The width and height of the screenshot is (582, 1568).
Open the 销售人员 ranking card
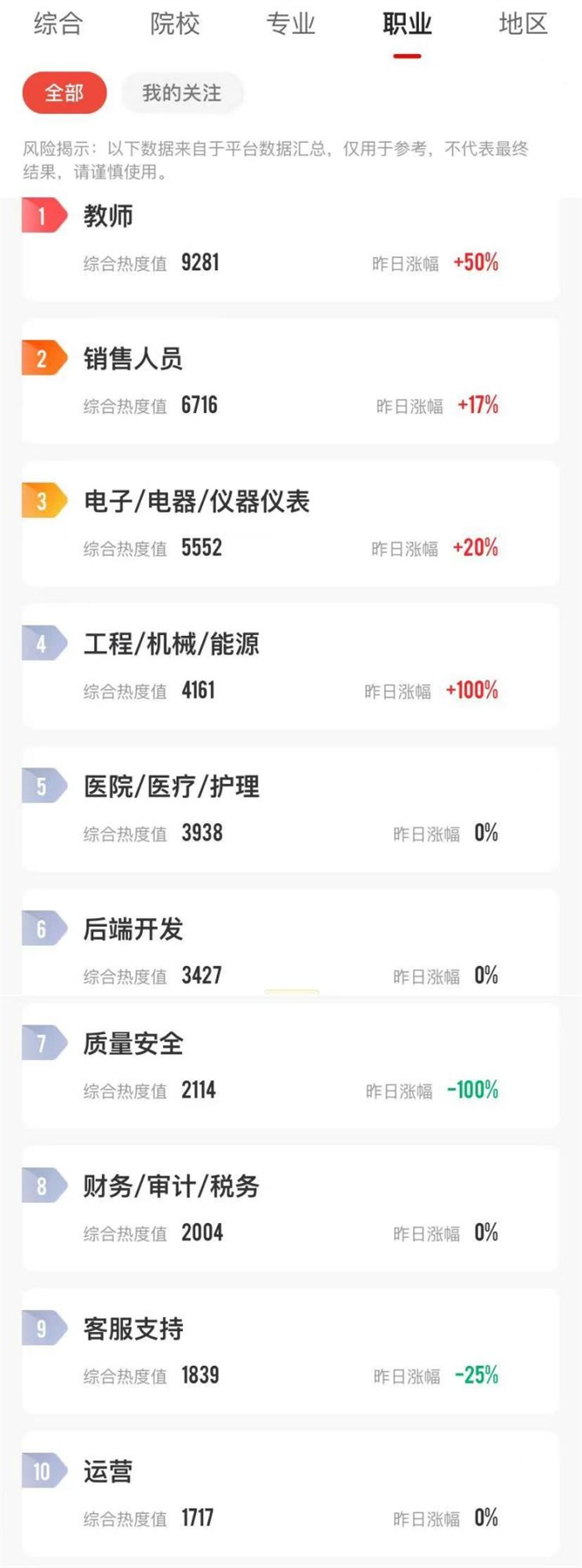pos(290,382)
